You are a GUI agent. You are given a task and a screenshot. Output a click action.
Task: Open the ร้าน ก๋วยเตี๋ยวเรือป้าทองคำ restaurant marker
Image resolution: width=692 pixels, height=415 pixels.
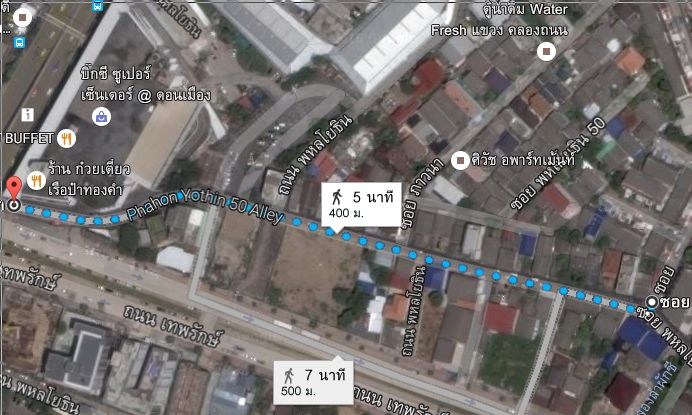tap(35, 180)
